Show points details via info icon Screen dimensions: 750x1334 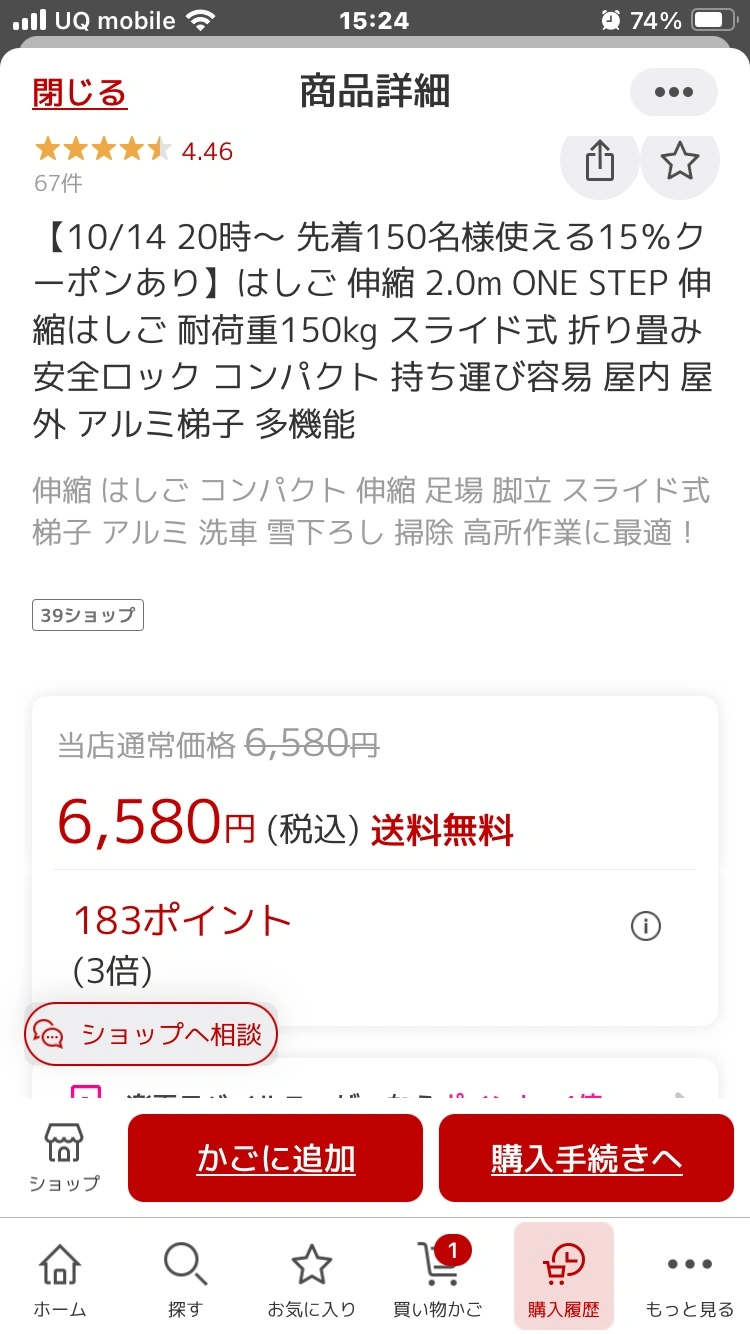click(646, 927)
